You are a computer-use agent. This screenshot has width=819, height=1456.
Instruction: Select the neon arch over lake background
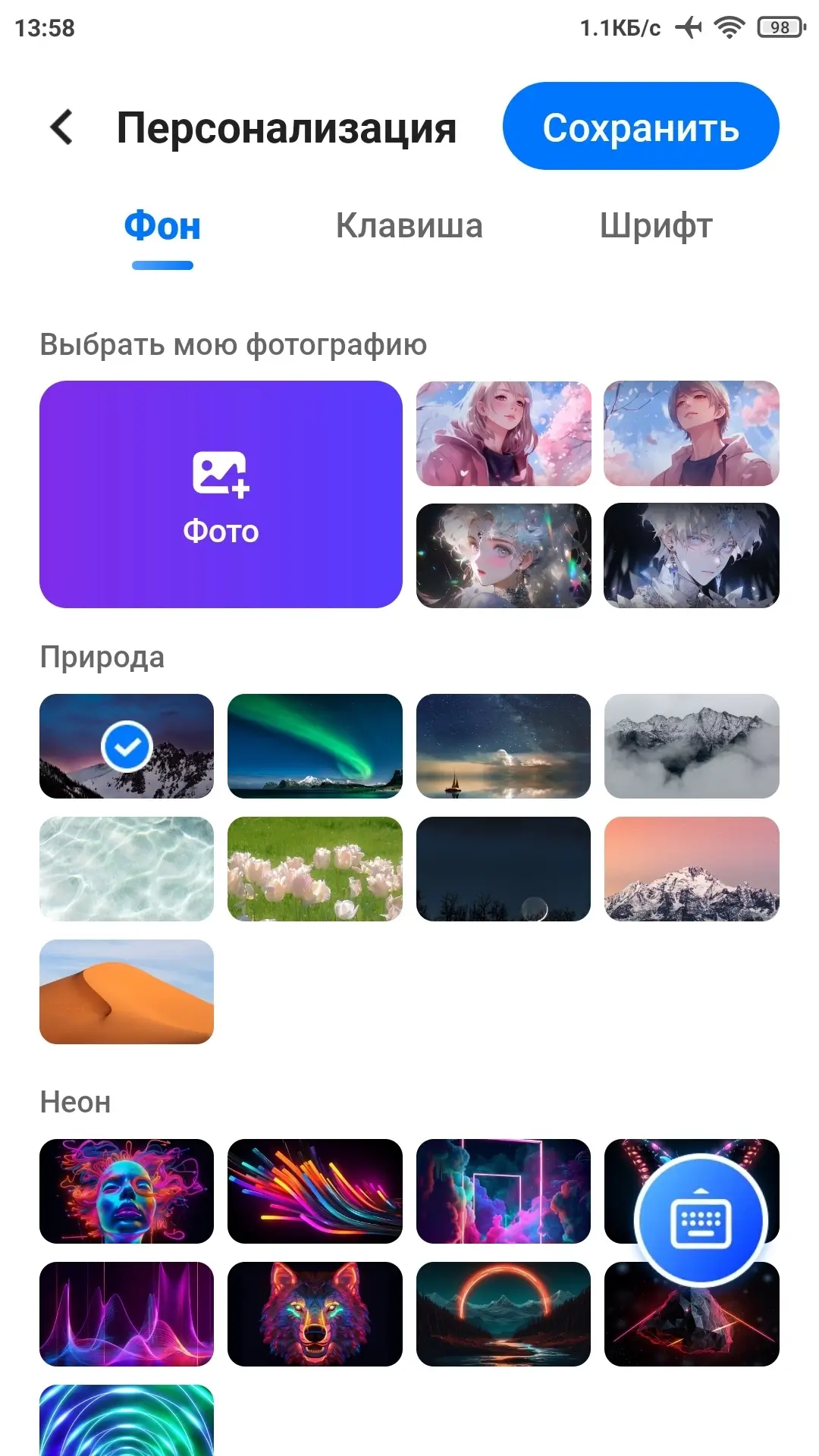504,1314
